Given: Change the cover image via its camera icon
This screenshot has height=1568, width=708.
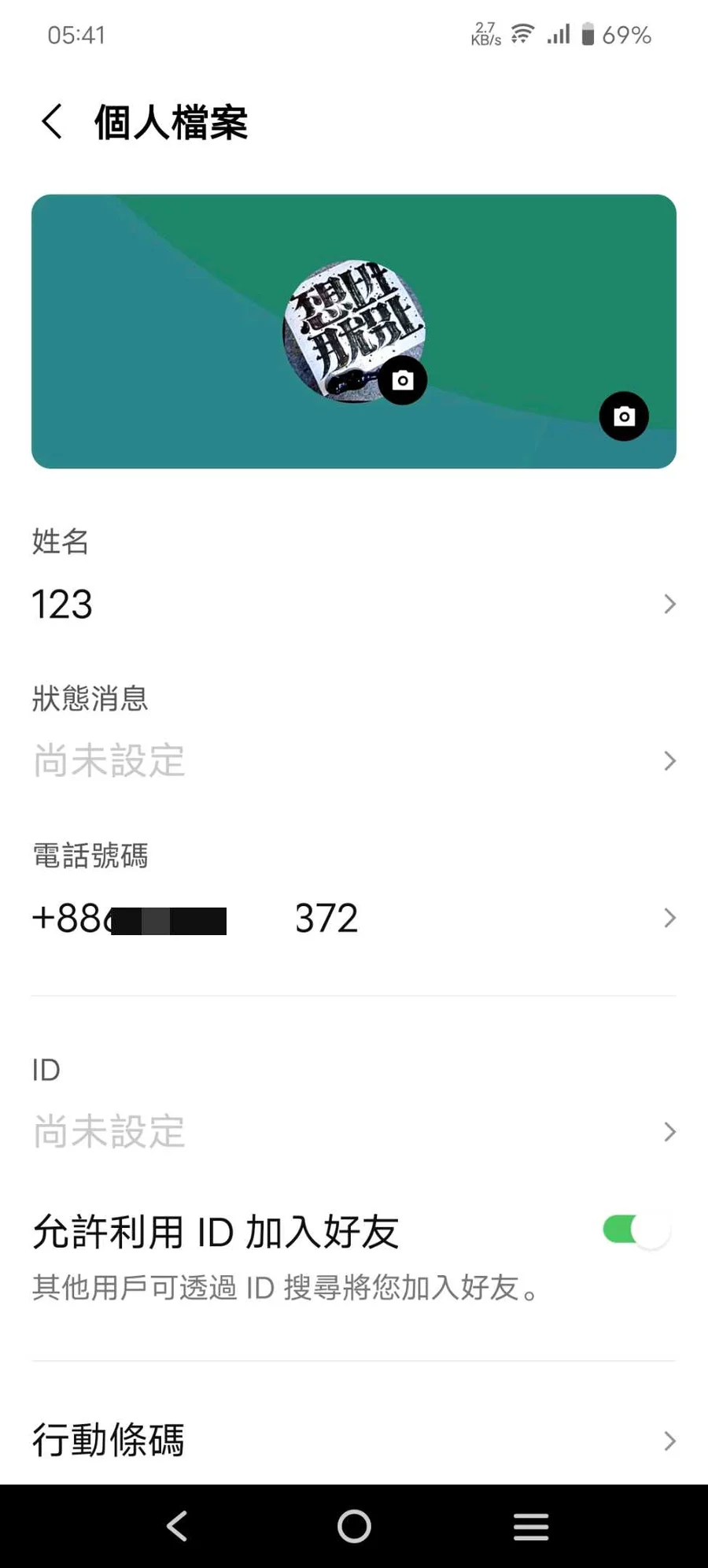Looking at the screenshot, I should [624, 416].
